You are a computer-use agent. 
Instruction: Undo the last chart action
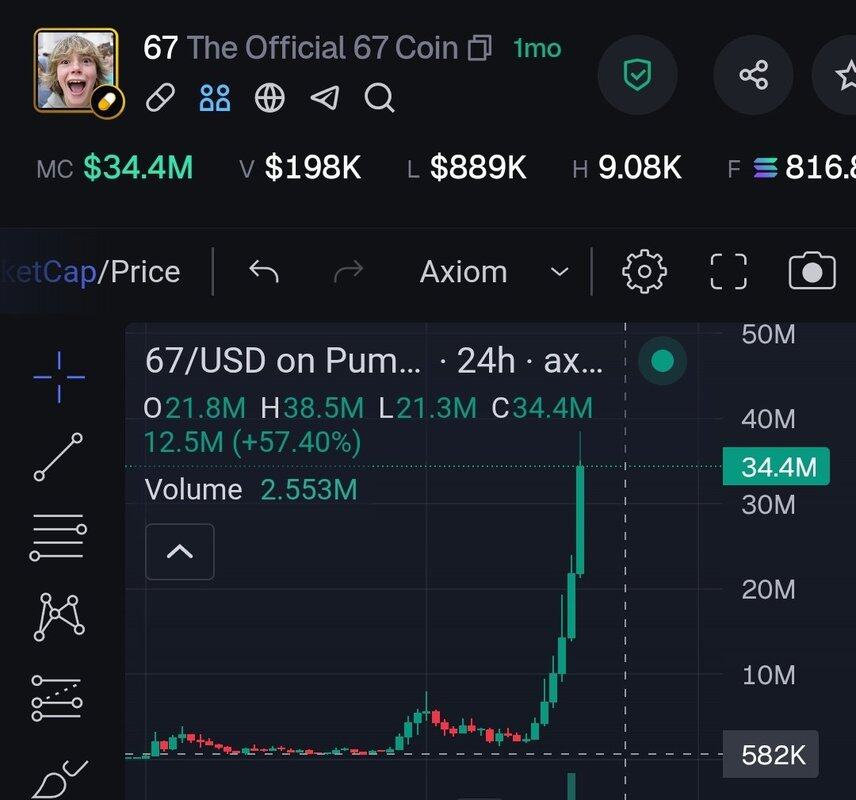(264, 272)
